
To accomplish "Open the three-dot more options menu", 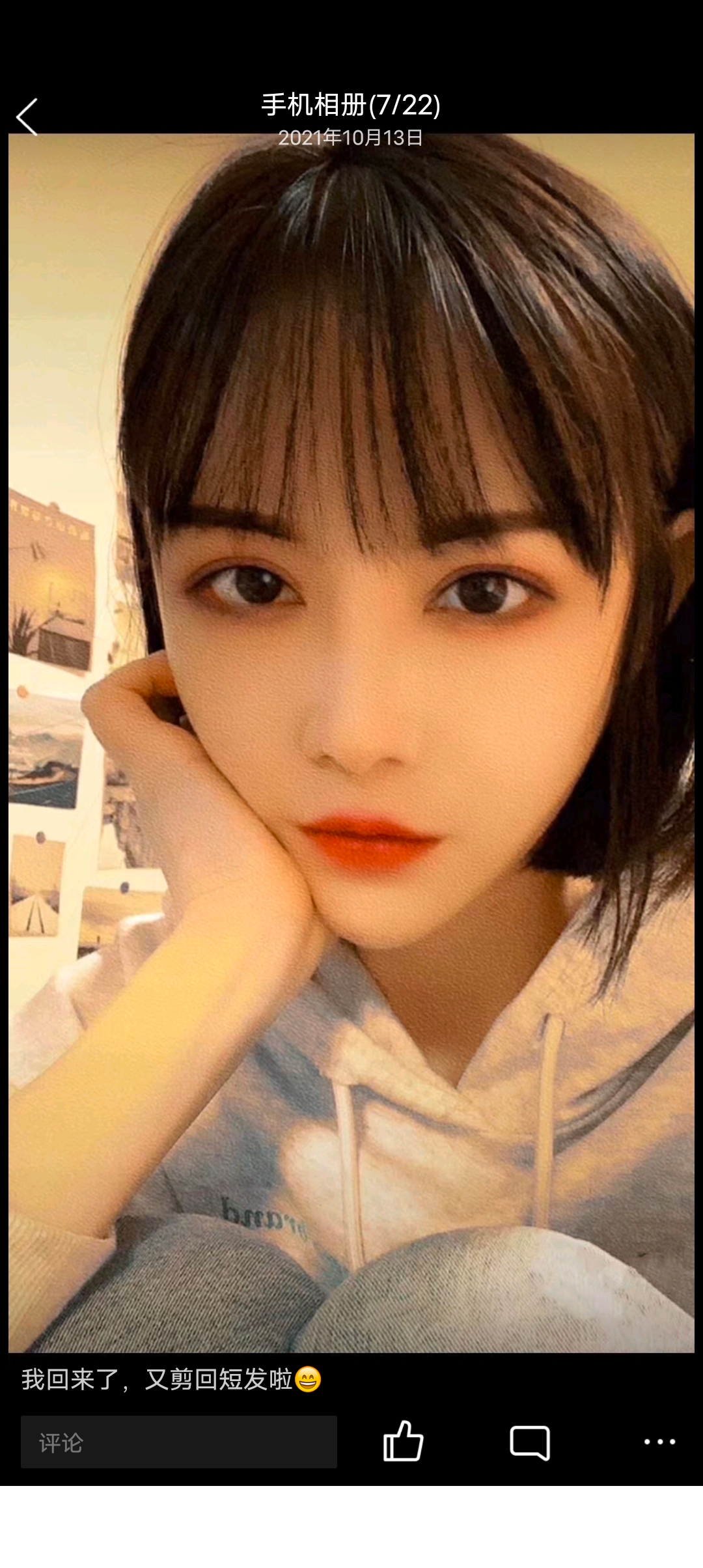I will [x=659, y=1442].
